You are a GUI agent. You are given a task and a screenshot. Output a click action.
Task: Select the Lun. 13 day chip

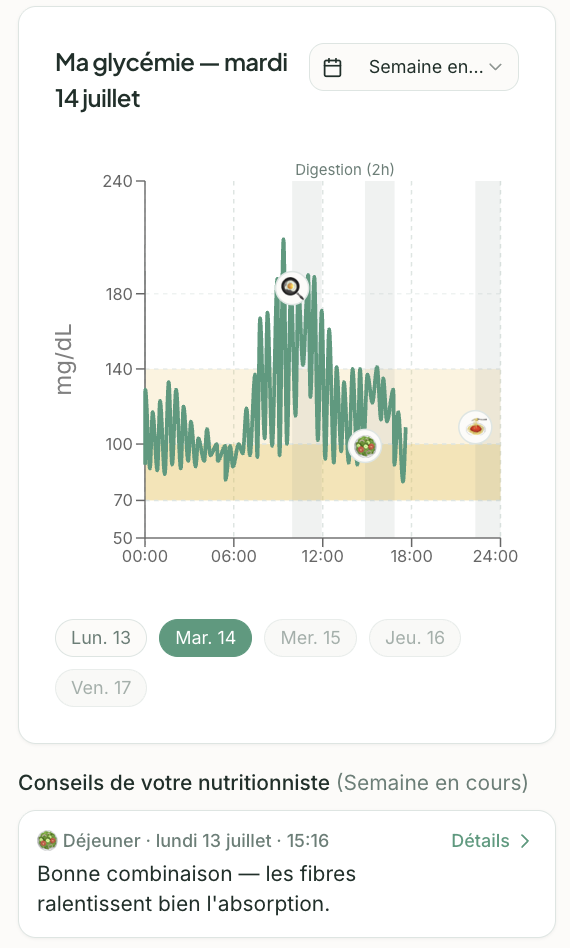(x=101, y=638)
